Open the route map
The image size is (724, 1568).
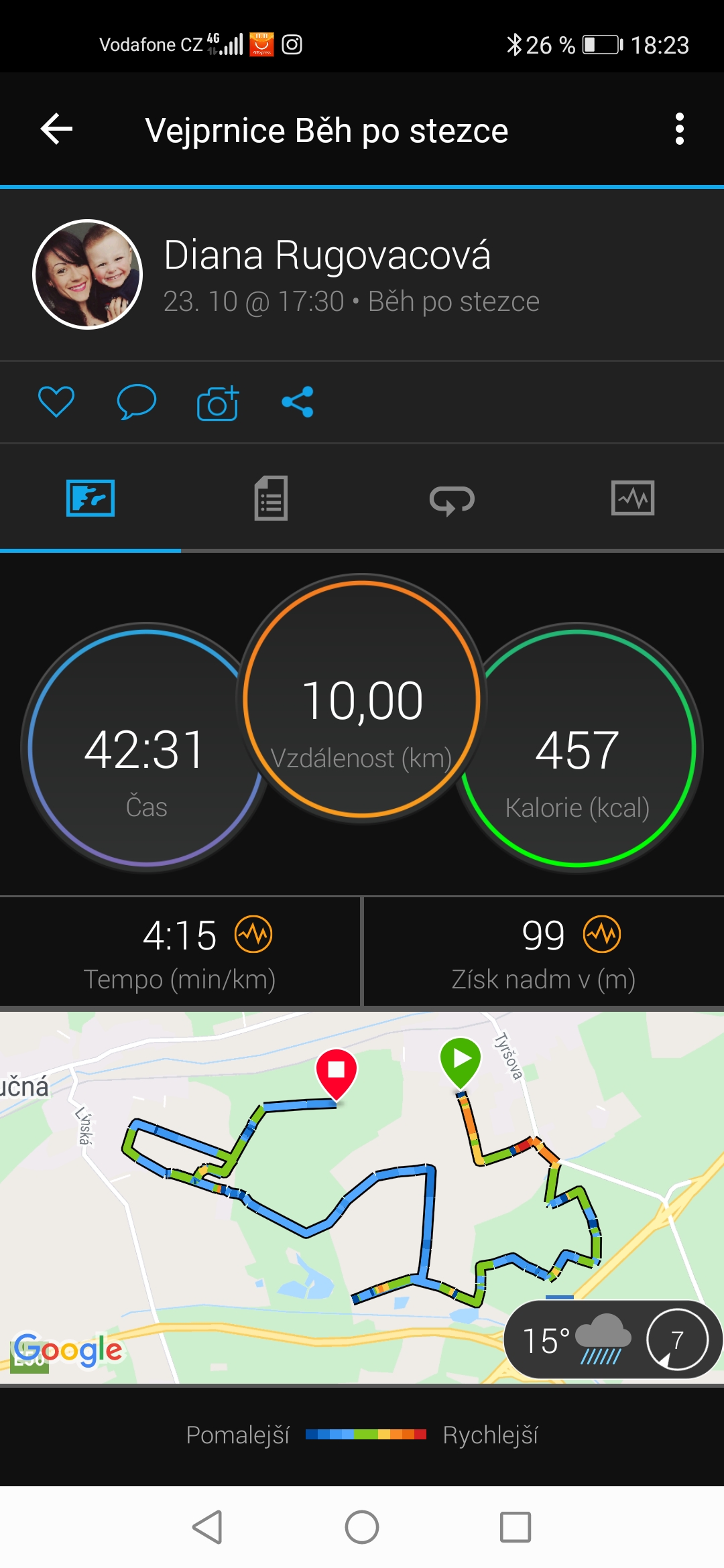(362, 1197)
